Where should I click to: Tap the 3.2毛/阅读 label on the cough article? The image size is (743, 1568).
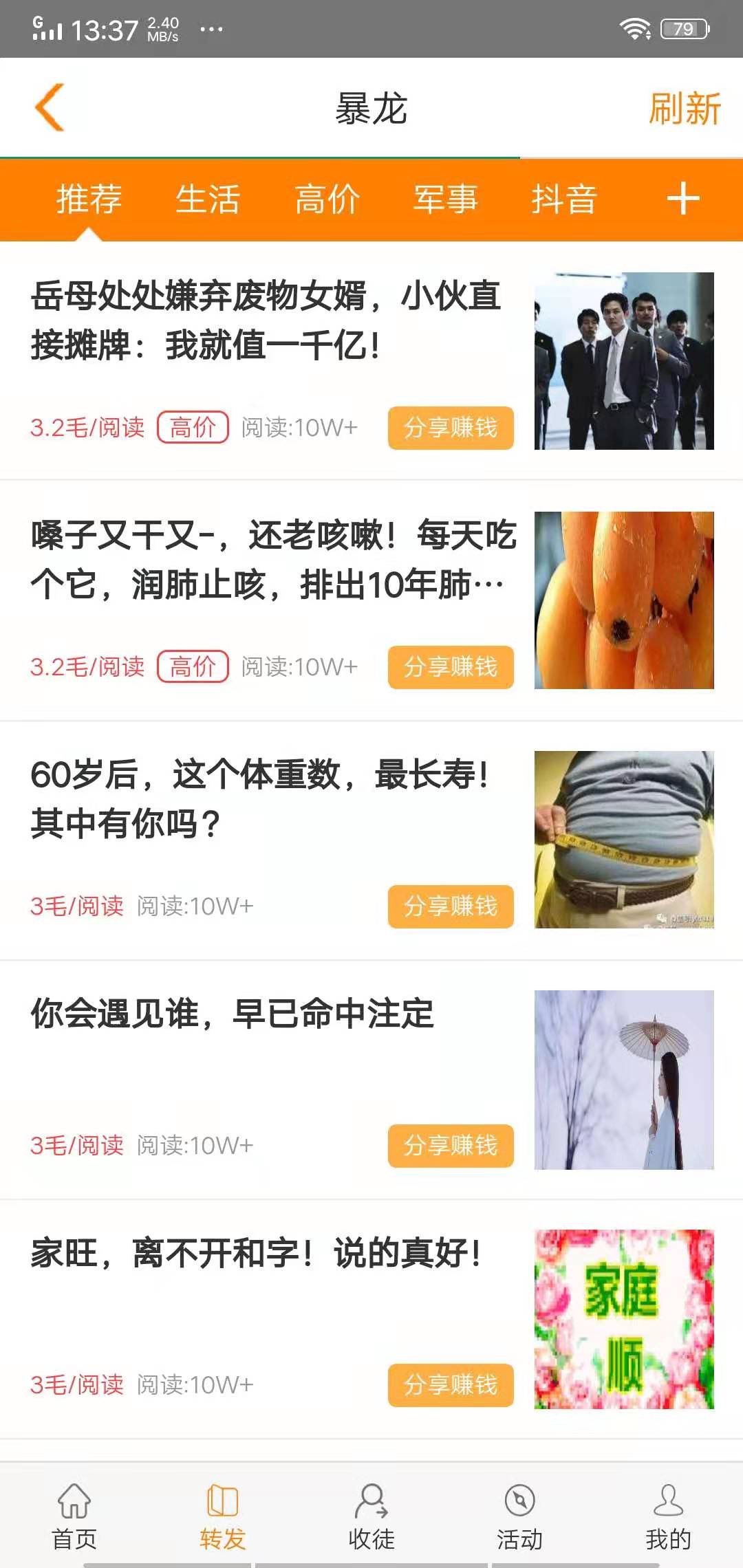pyautogui.click(x=88, y=666)
